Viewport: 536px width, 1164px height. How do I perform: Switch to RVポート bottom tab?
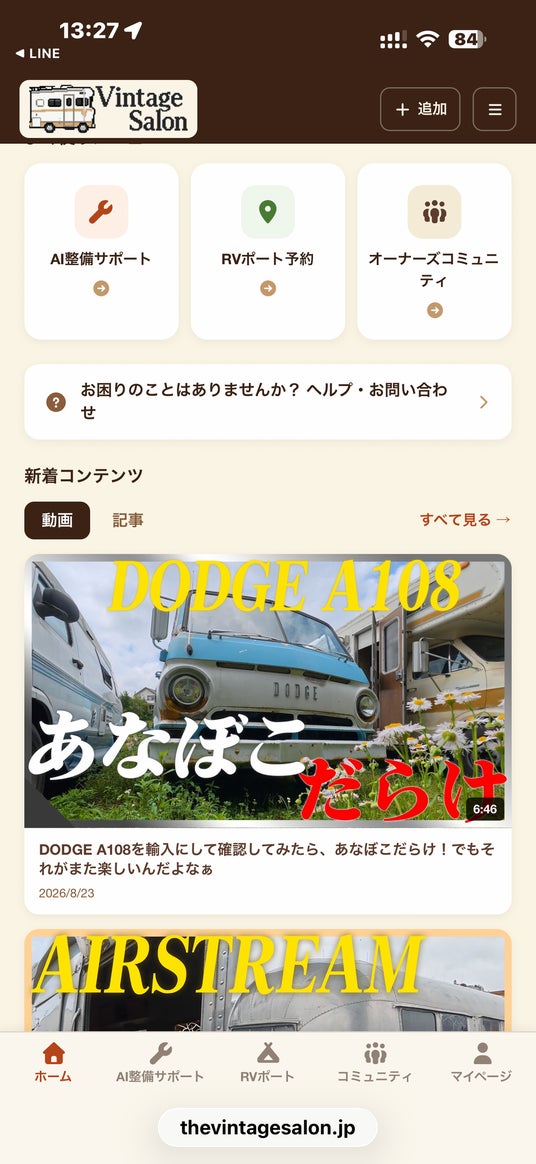(268, 1062)
